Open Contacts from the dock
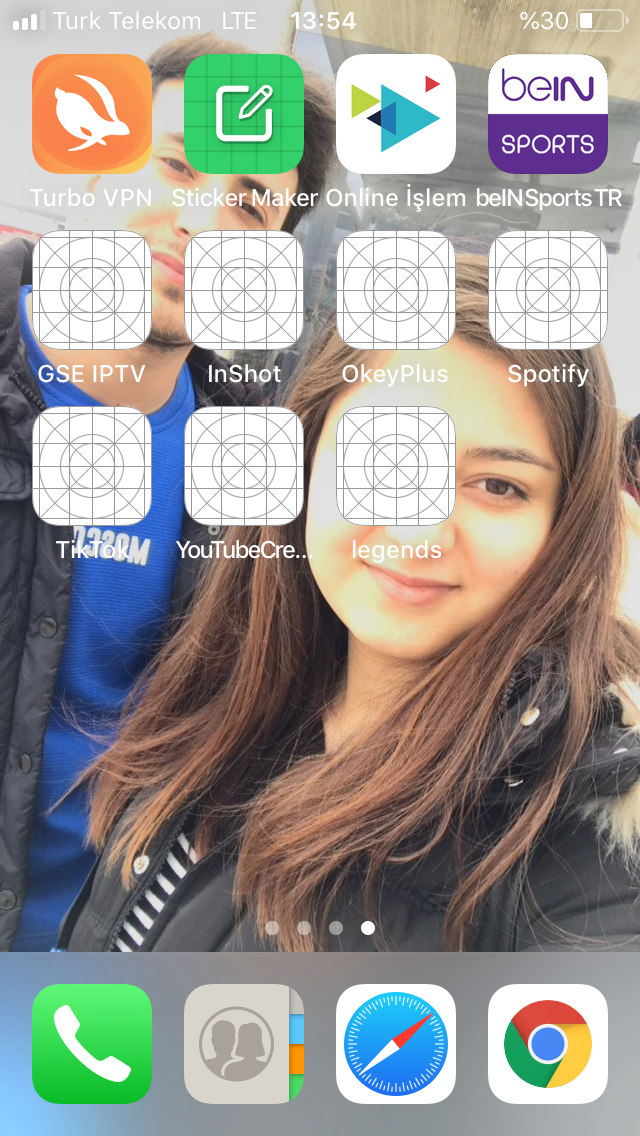640x1136 pixels. coord(244,1044)
